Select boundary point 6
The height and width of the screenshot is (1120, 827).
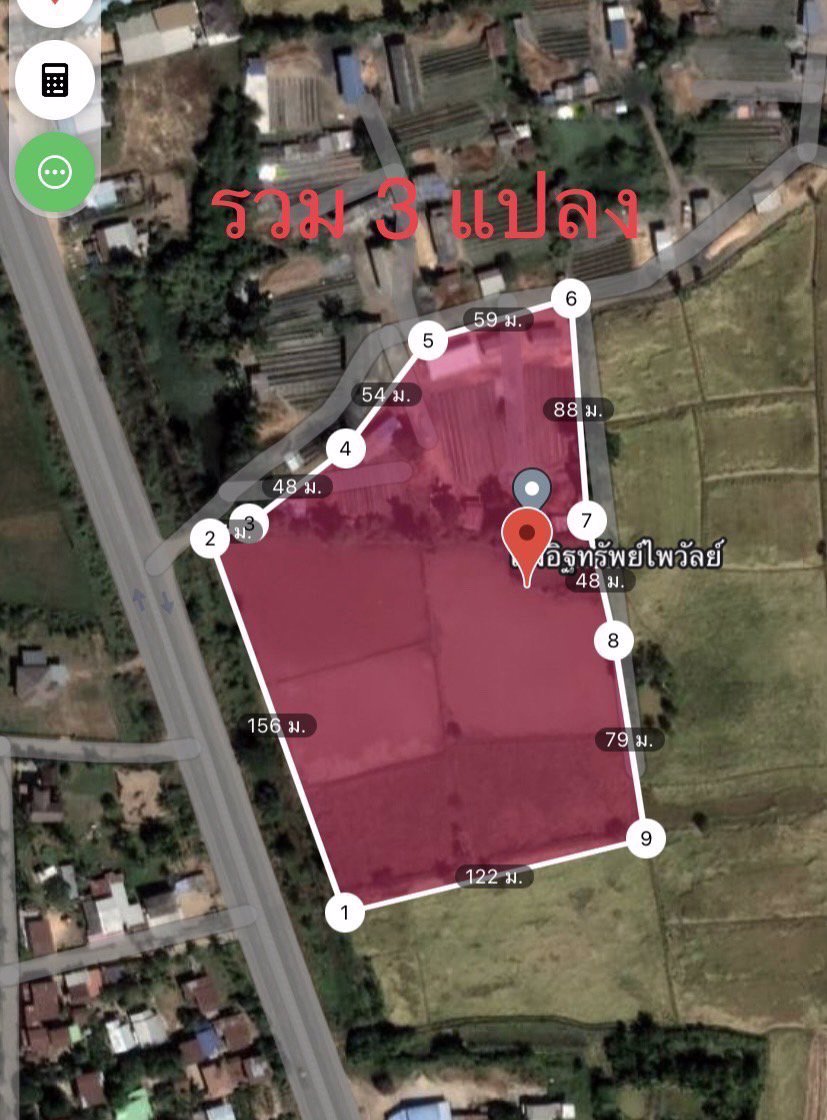pyautogui.click(x=571, y=298)
